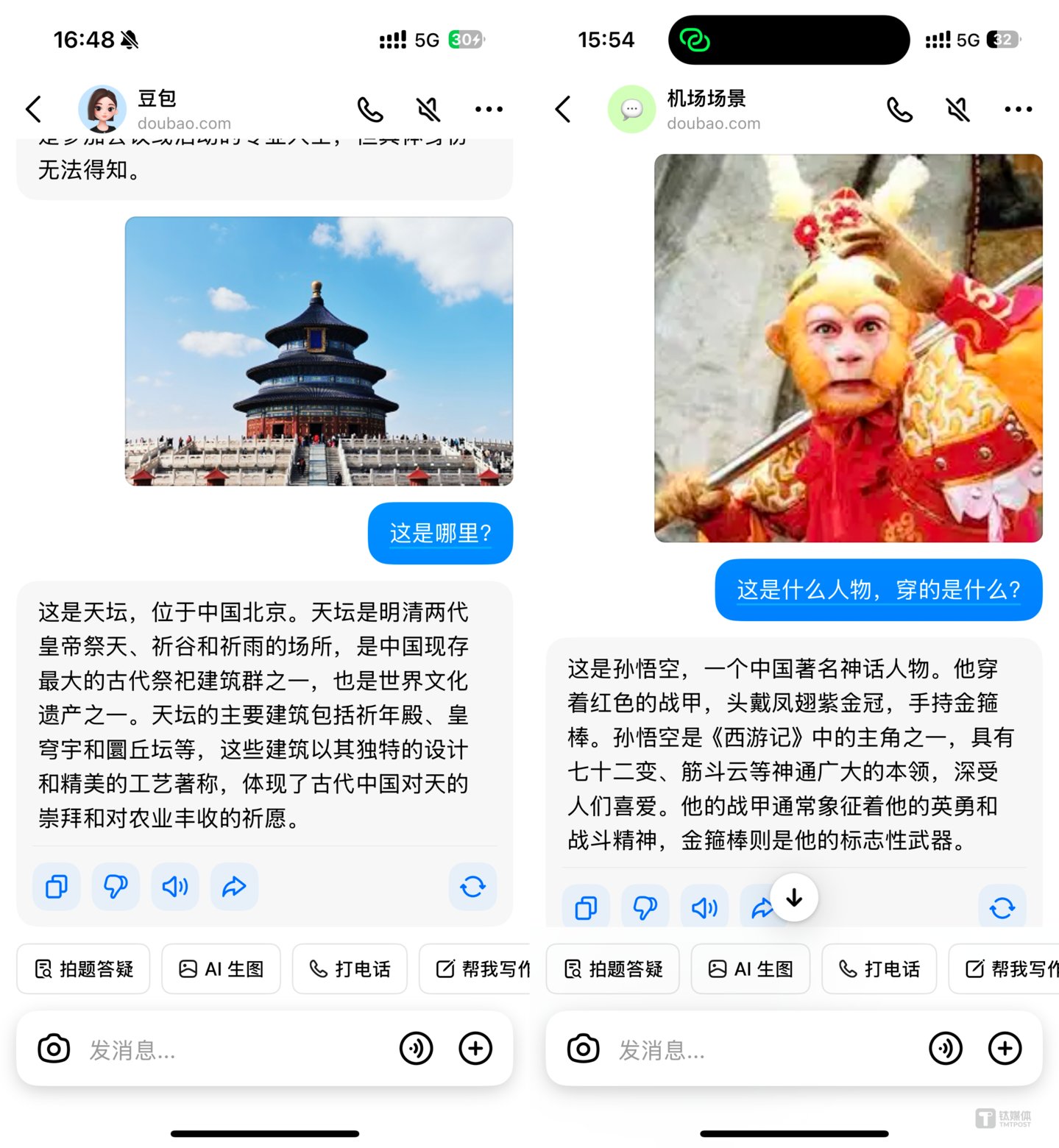Screen dimensions: 1059x1148
Task: Tap the plus icon in 机场场景 message bar
Action: pos(1005,1048)
